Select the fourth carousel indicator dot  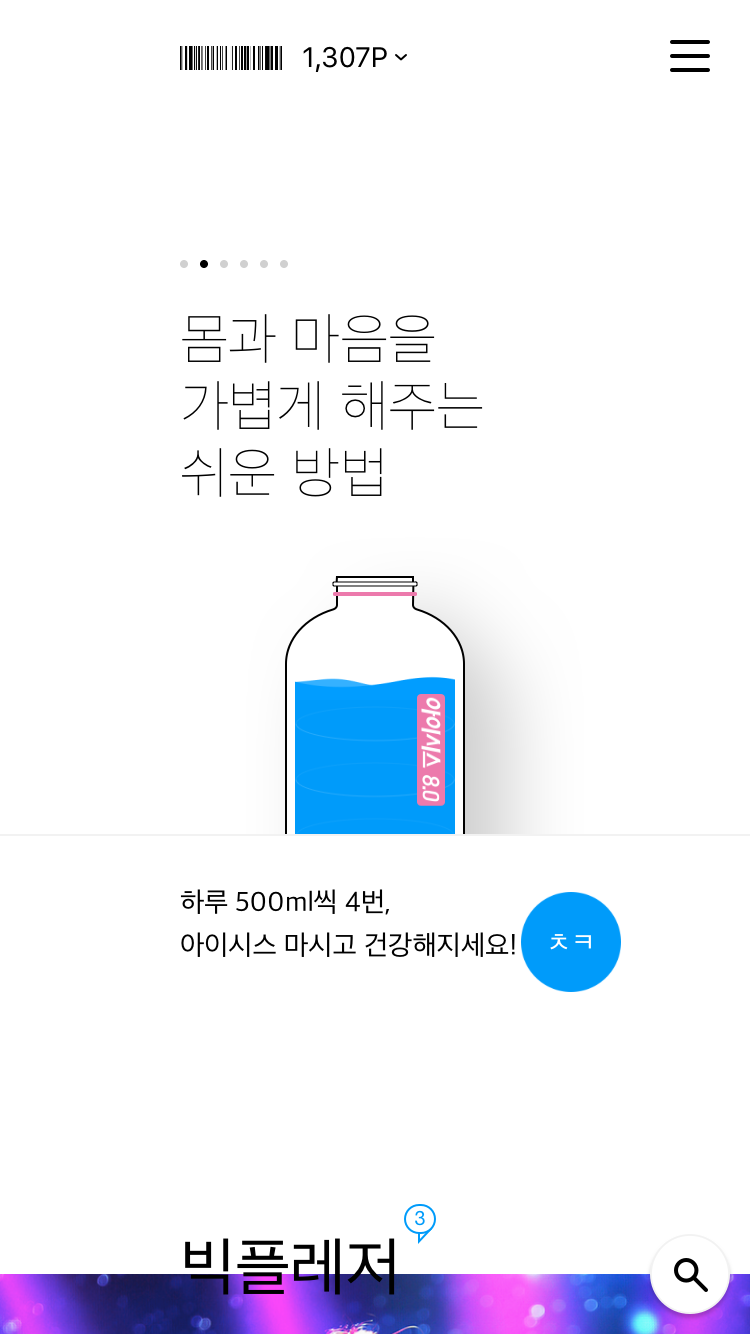[244, 264]
